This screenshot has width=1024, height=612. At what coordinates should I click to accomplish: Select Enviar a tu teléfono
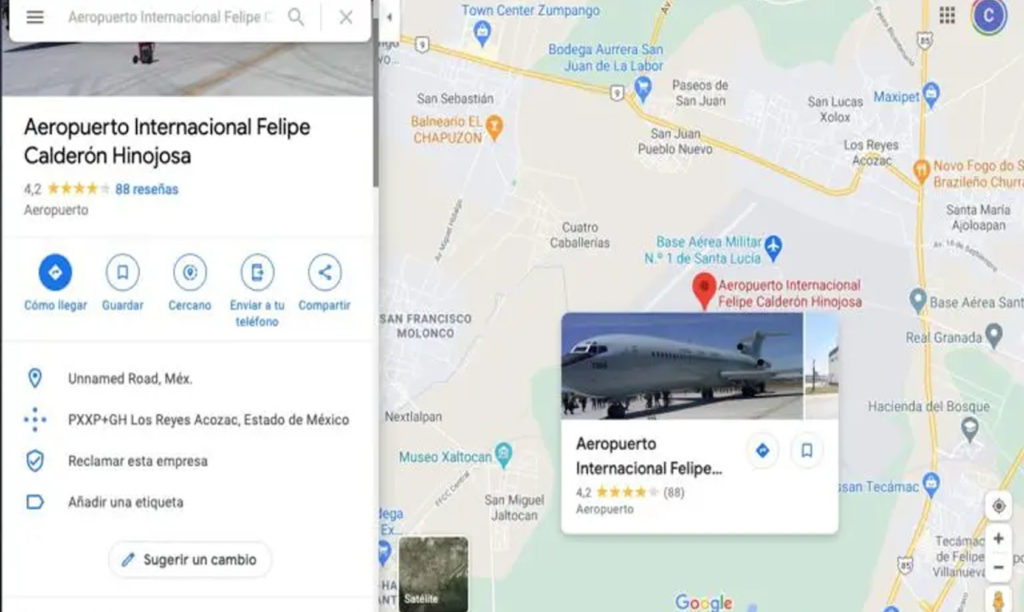point(257,273)
